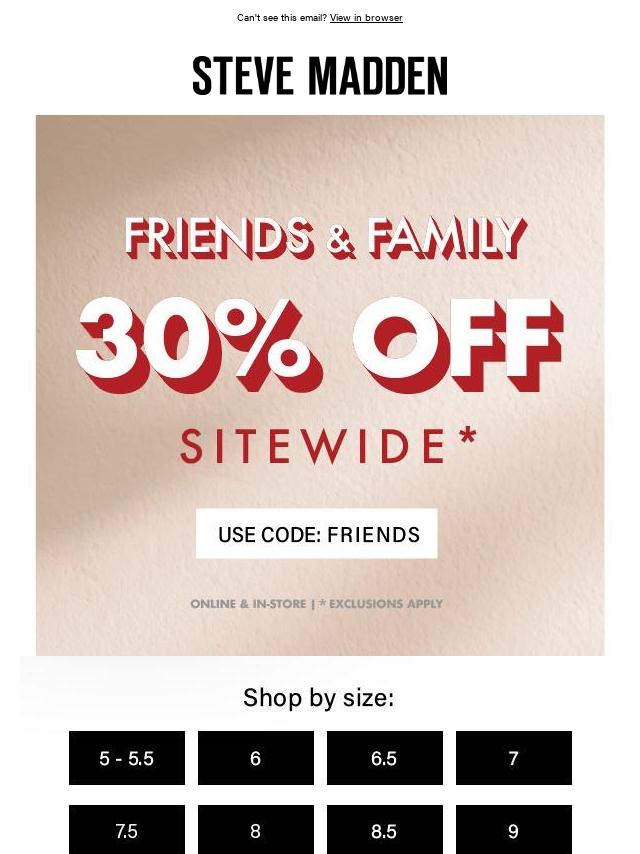
Task: Select size 7.5
Action: pos(127,830)
